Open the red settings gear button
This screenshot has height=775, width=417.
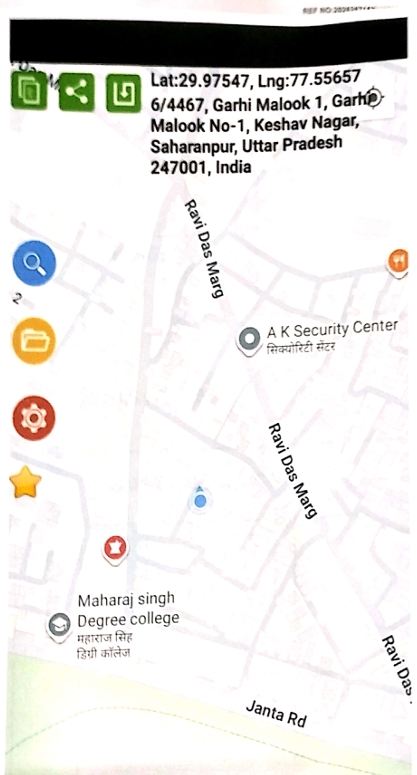tap(34, 418)
